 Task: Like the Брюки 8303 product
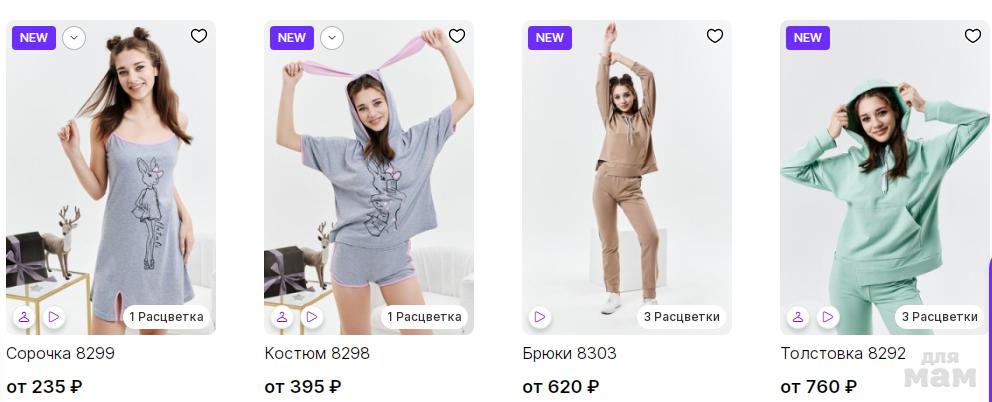tap(715, 36)
